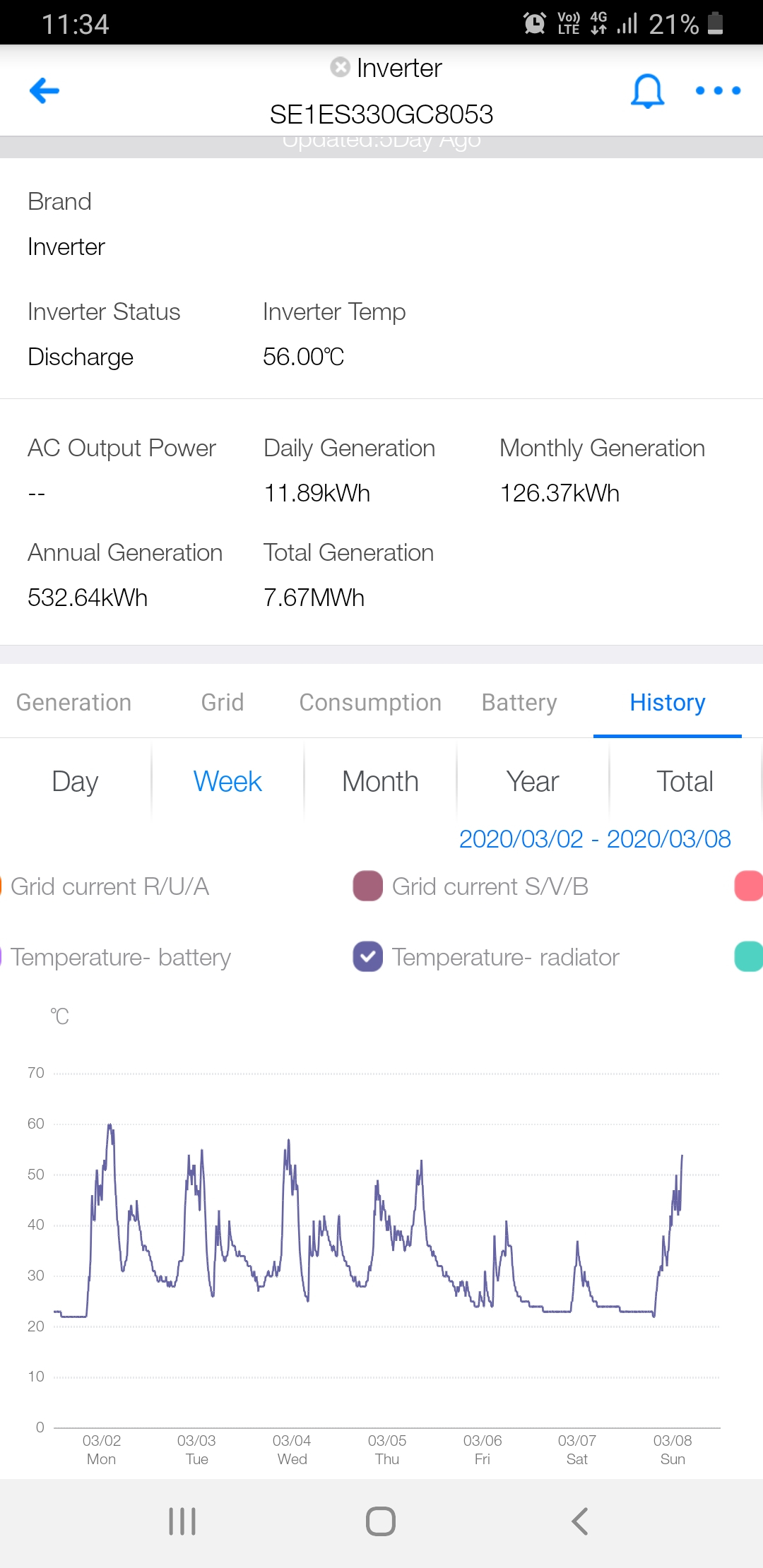View history by Year
Viewport: 763px width, 1568px height.
pyautogui.click(x=533, y=782)
